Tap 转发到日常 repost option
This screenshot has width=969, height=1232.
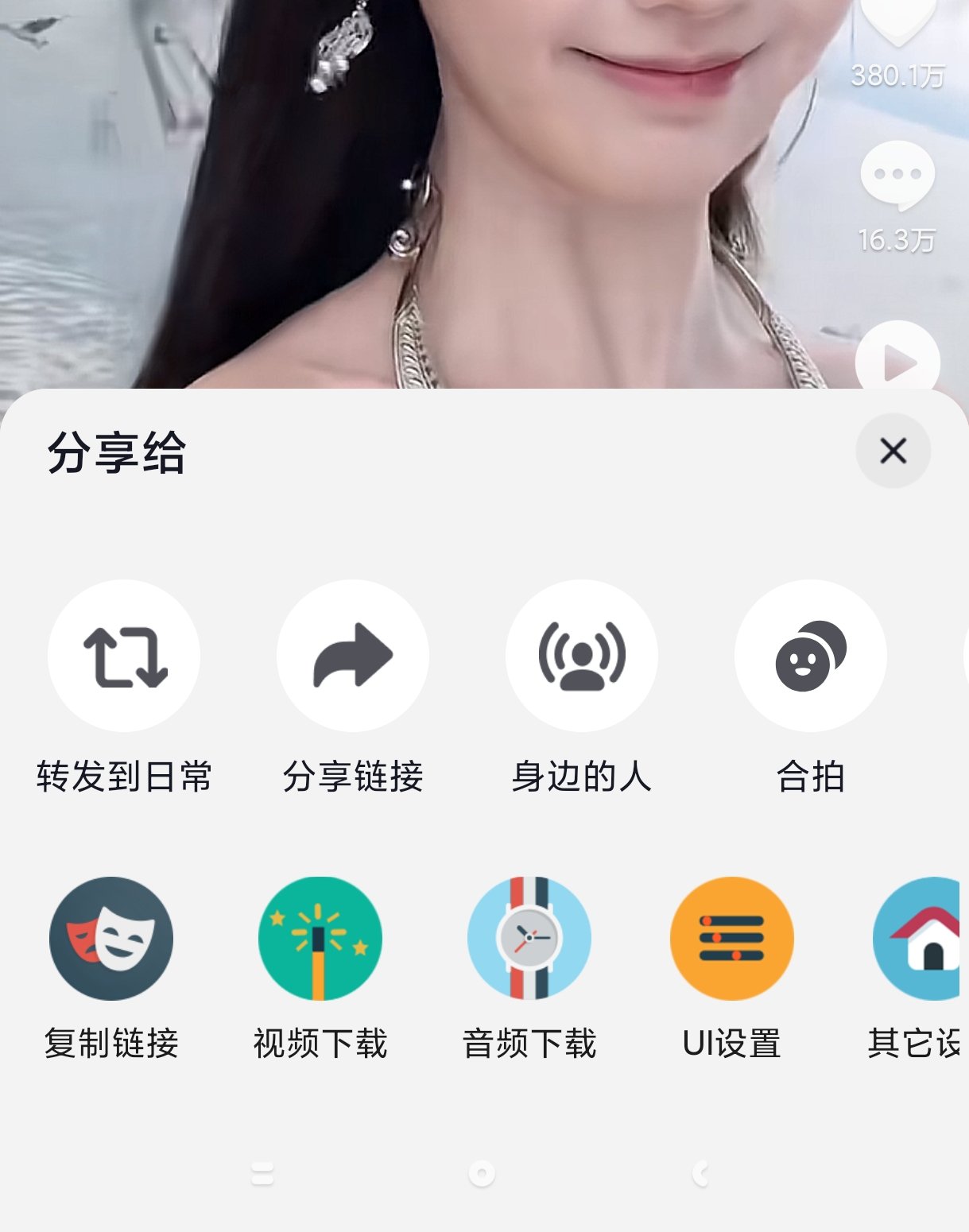point(124,657)
